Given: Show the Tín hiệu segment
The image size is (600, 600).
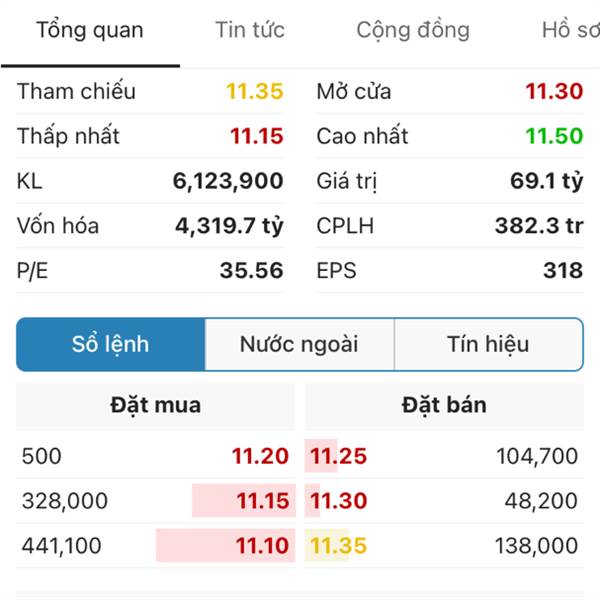Looking at the screenshot, I should coord(488,345).
